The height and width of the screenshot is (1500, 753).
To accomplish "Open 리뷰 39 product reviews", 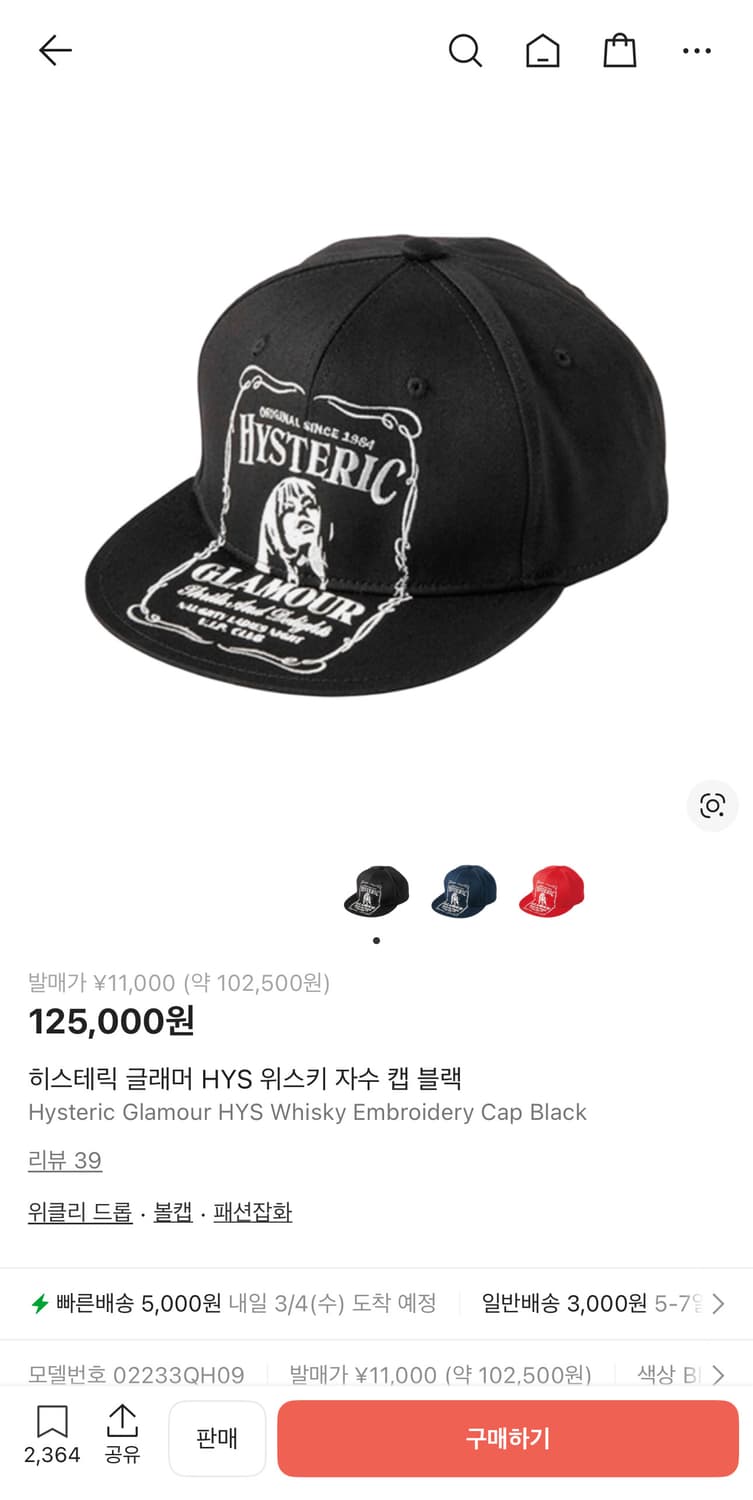I will pos(64,1160).
